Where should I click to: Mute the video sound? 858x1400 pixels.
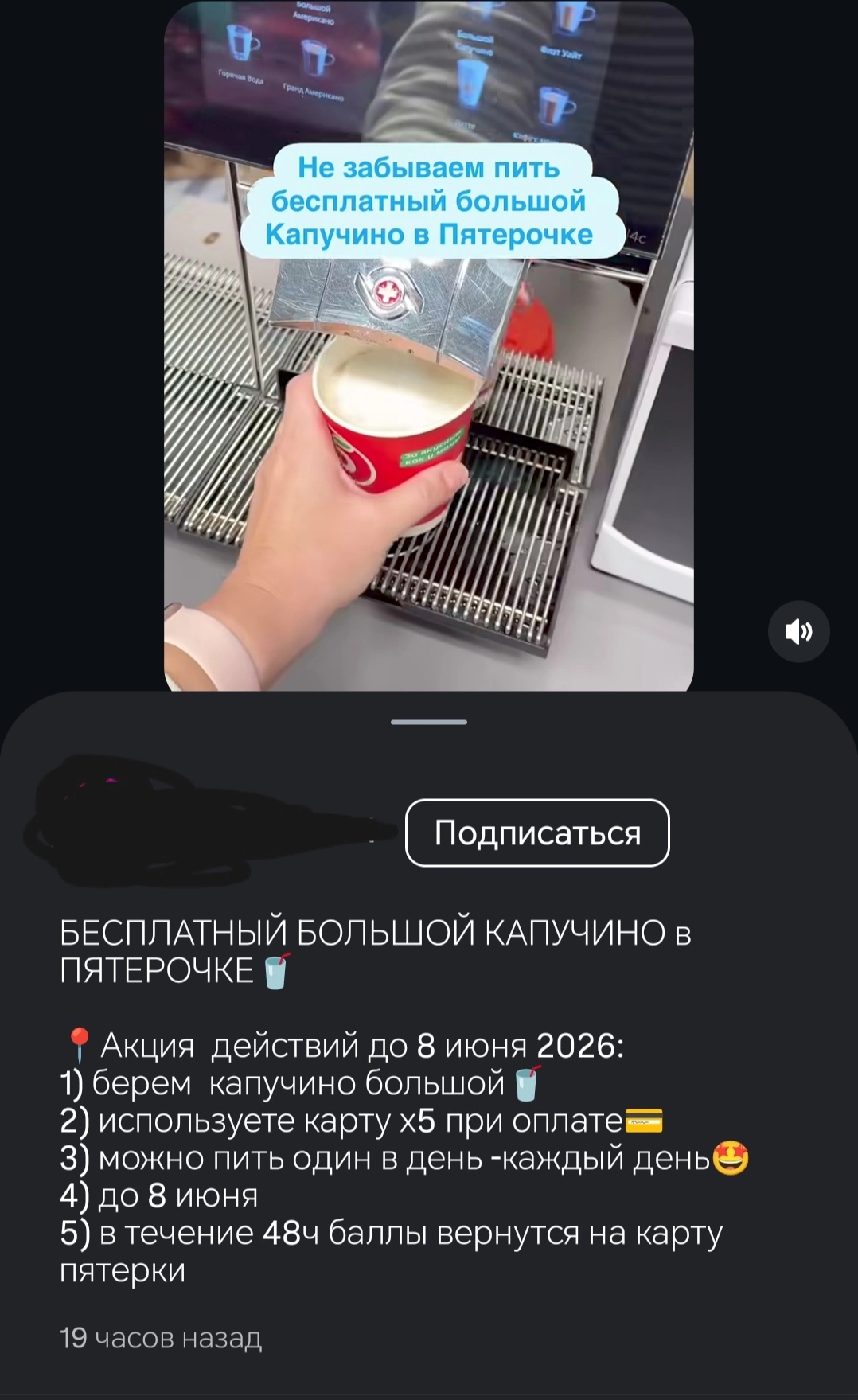pyautogui.click(x=798, y=631)
